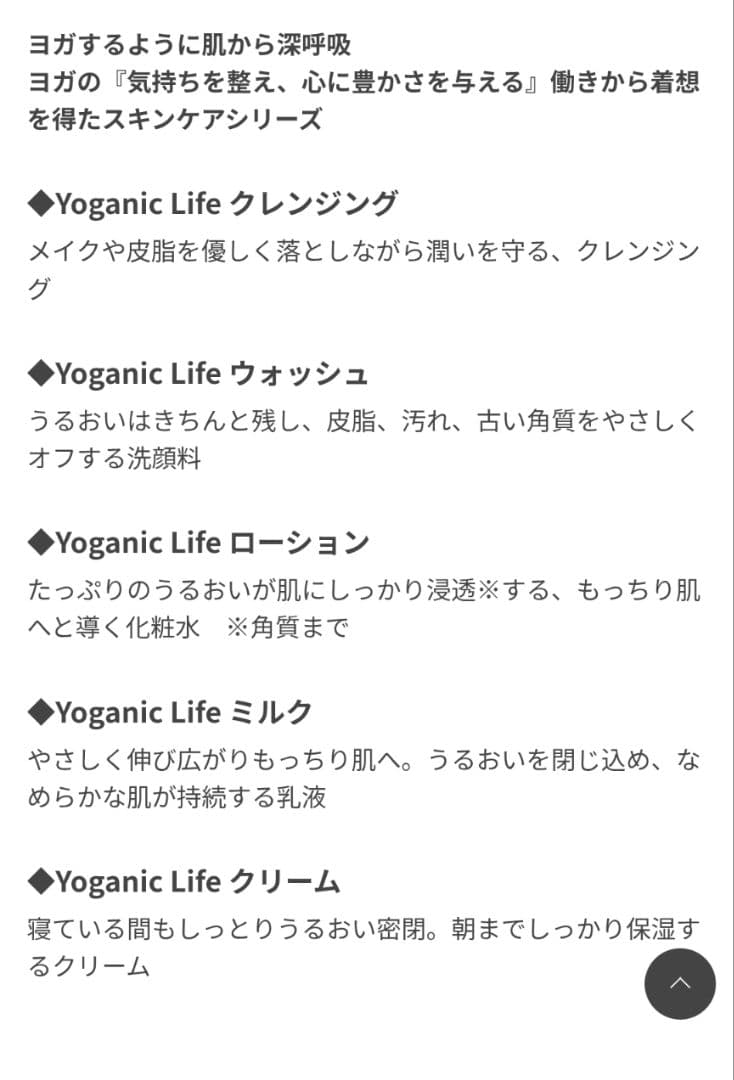Click the upward chevron icon at bottom right
The image size is (734, 1080).
click(x=680, y=984)
